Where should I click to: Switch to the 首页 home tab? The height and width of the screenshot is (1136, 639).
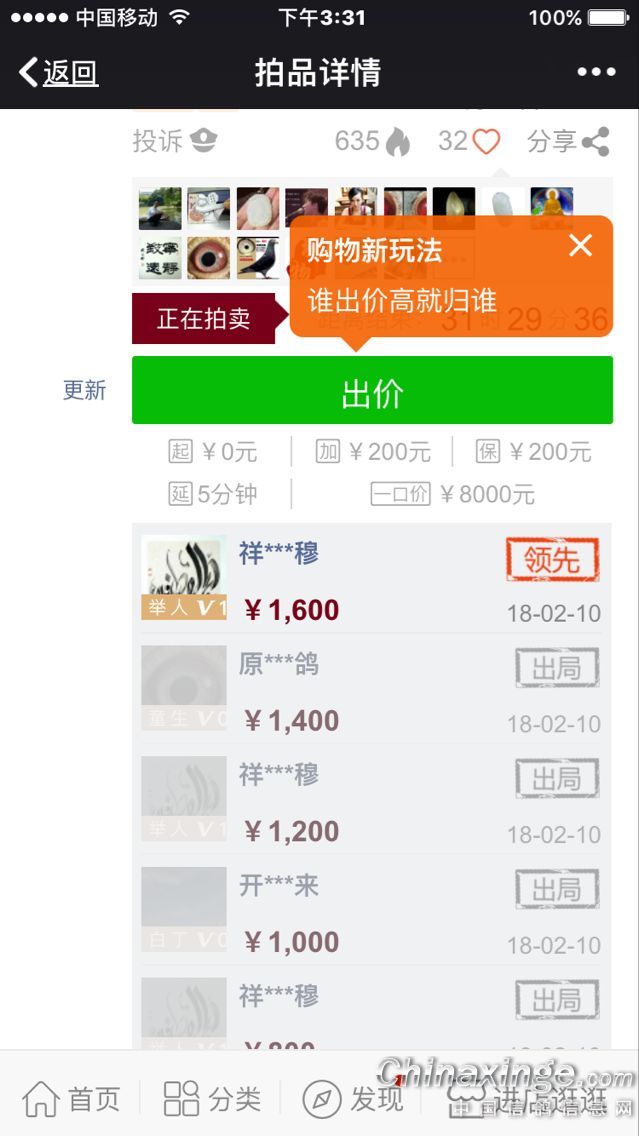click(72, 1099)
